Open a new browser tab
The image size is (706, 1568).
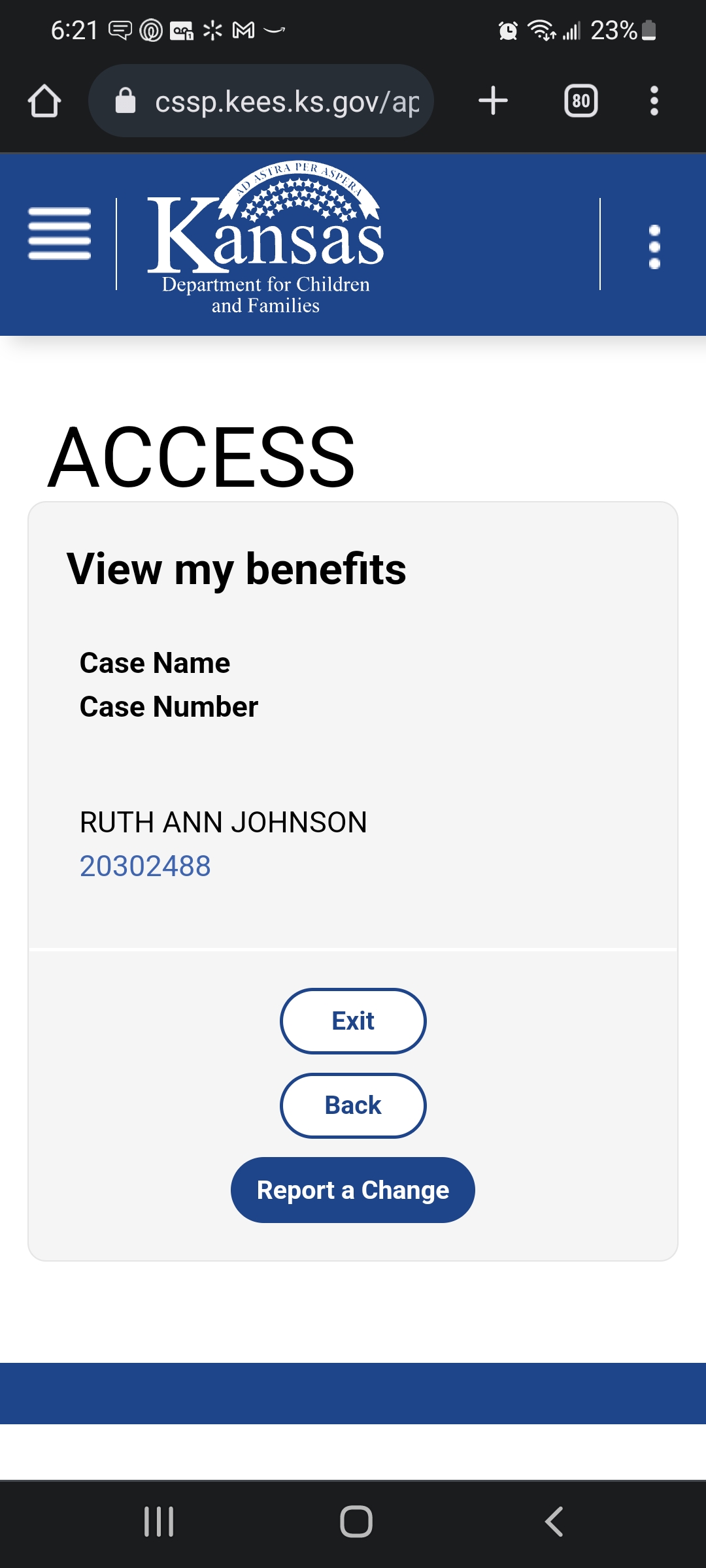click(493, 101)
